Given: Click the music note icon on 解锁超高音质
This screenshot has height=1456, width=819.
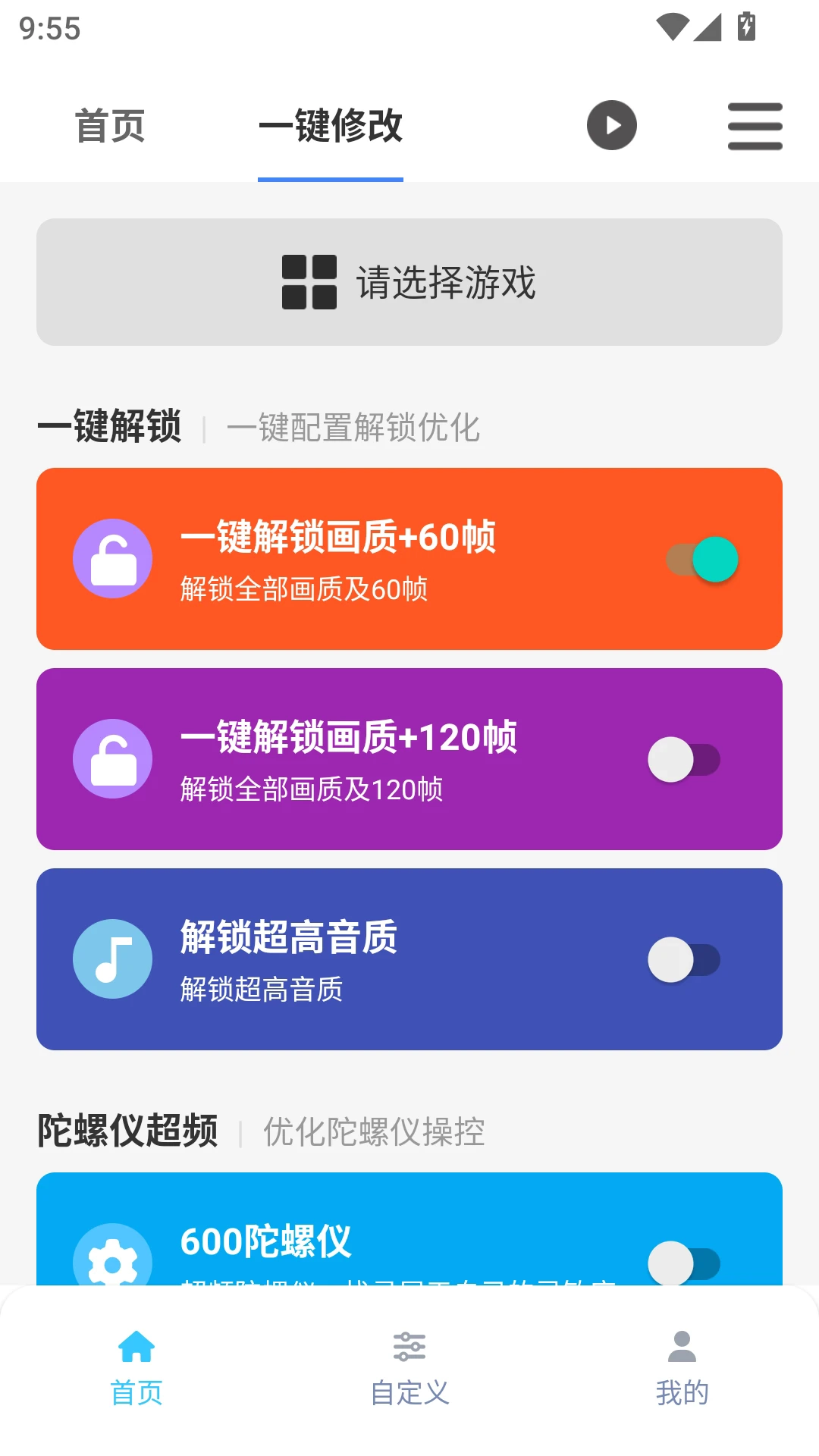Looking at the screenshot, I should click(112, 958).
